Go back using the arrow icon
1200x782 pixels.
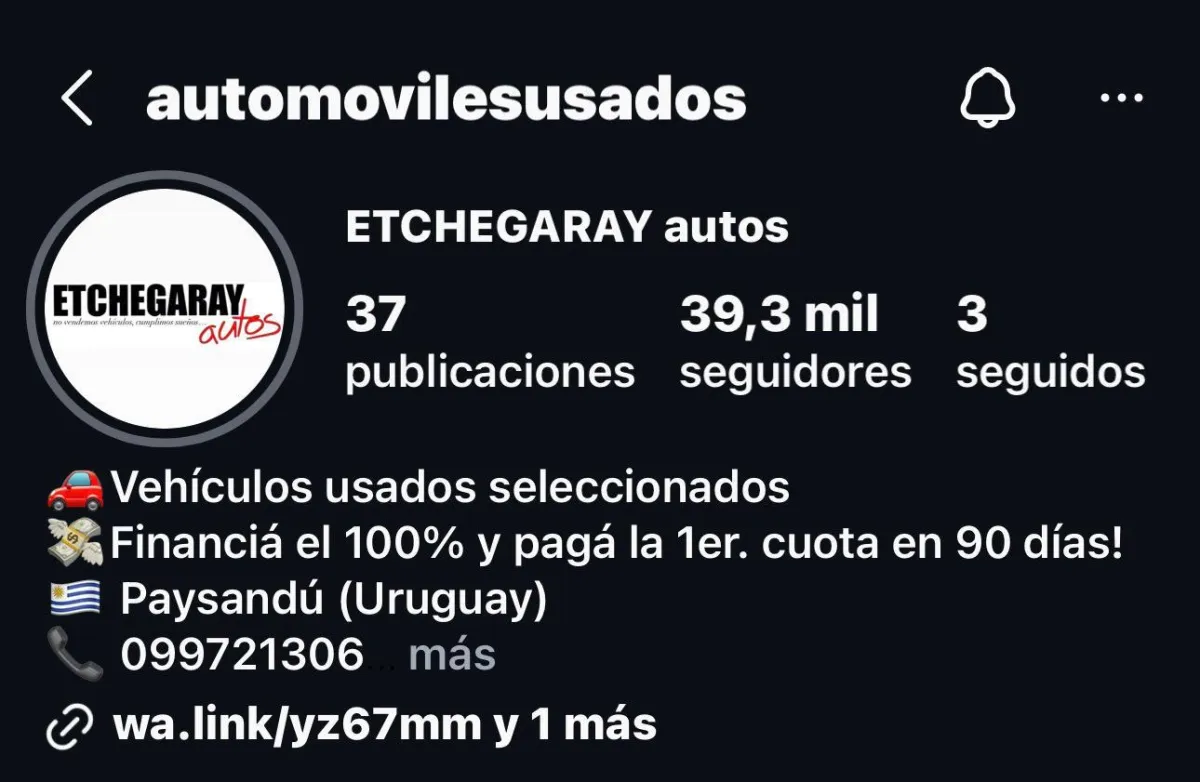pyautogui.click(x=77, y=100)
